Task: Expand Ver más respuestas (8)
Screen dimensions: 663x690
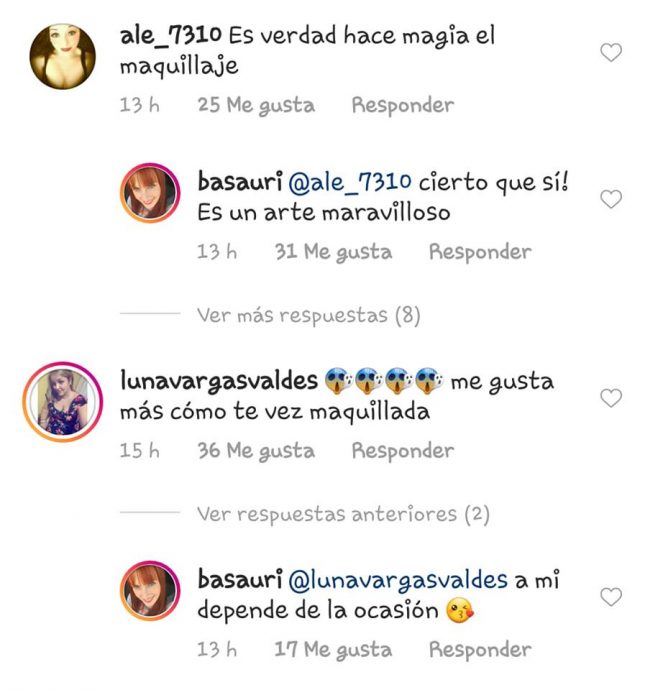Action: 308,316
